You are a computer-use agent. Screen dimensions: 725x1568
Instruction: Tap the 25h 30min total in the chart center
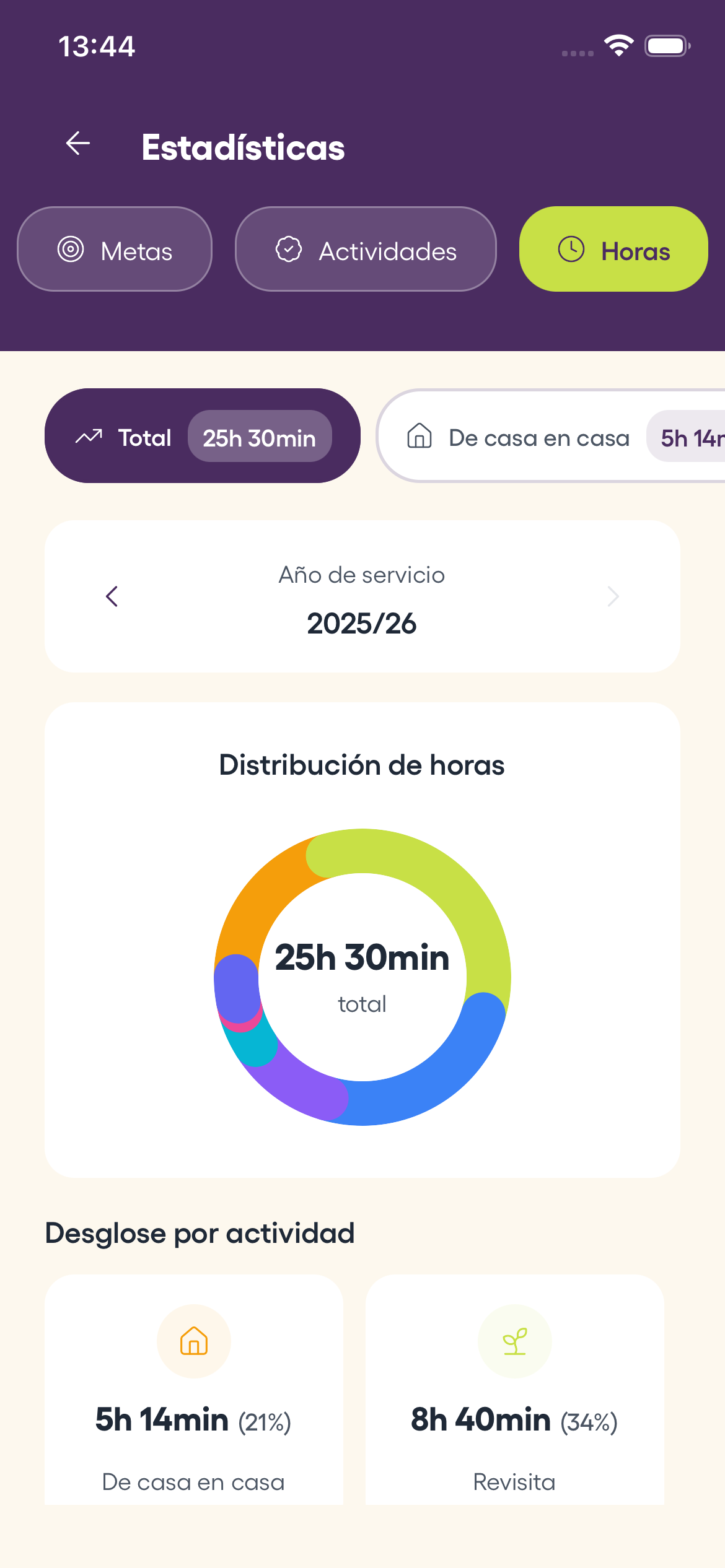point(362,958)
